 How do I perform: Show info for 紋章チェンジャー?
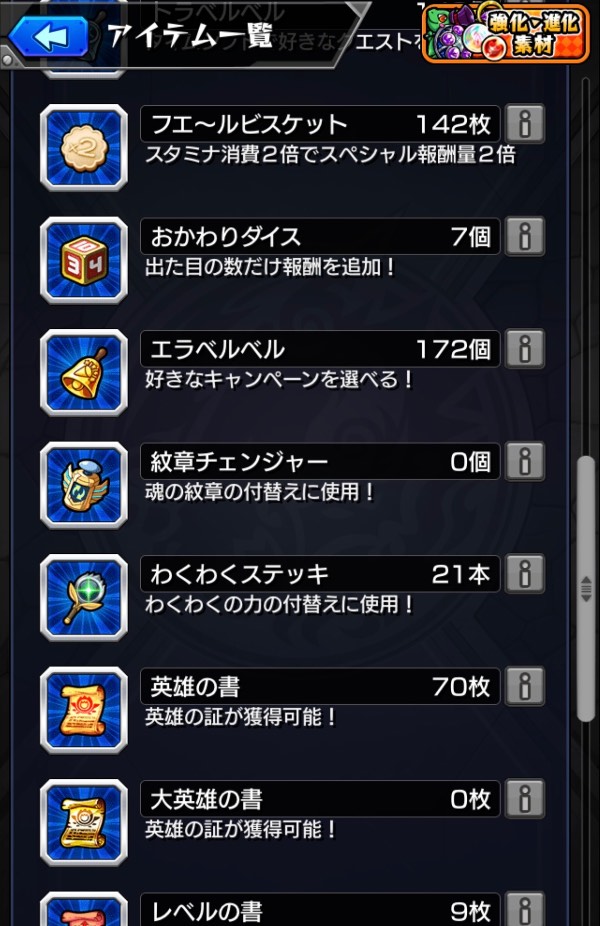pyautogui.click(x=525, y=462)
